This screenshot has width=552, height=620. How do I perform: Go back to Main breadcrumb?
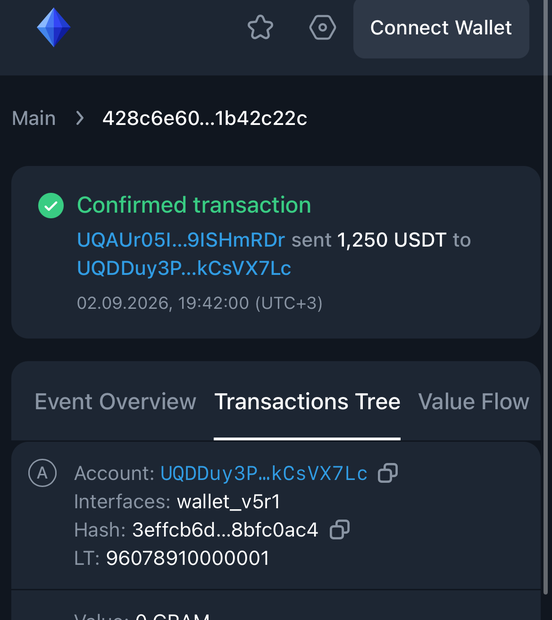coord(34,118)
